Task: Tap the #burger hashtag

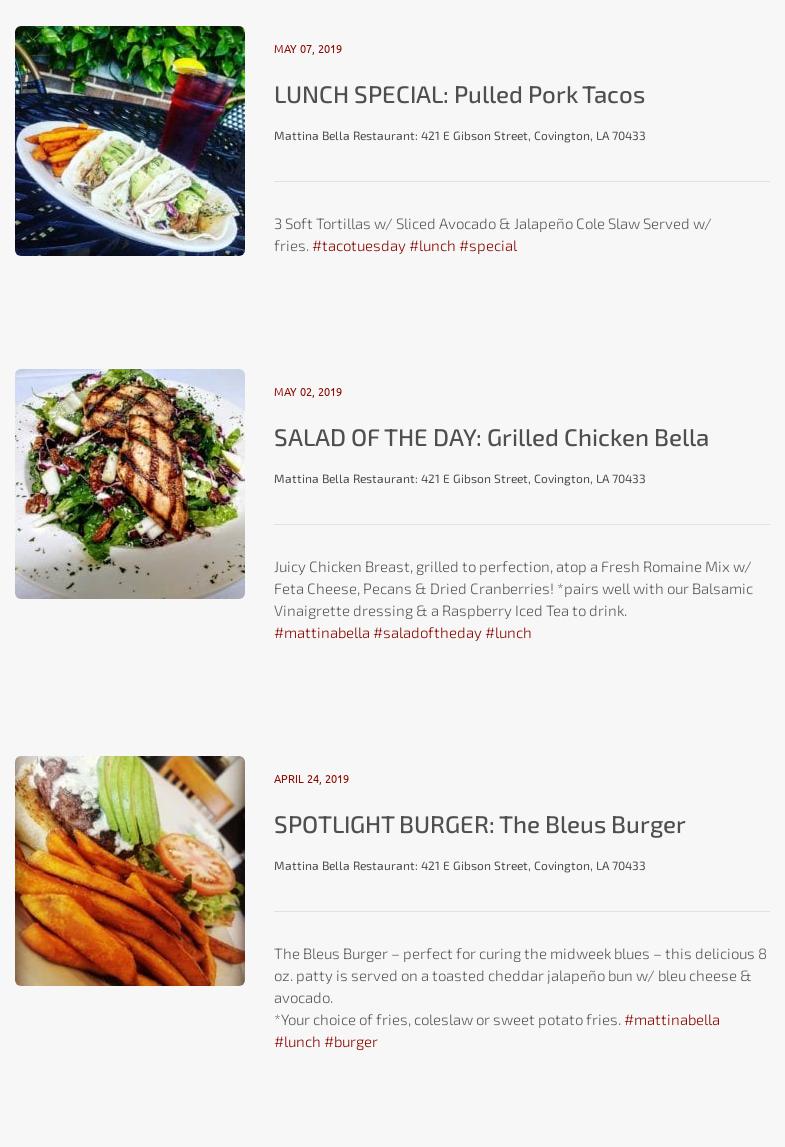Action: coord(351,1042)
